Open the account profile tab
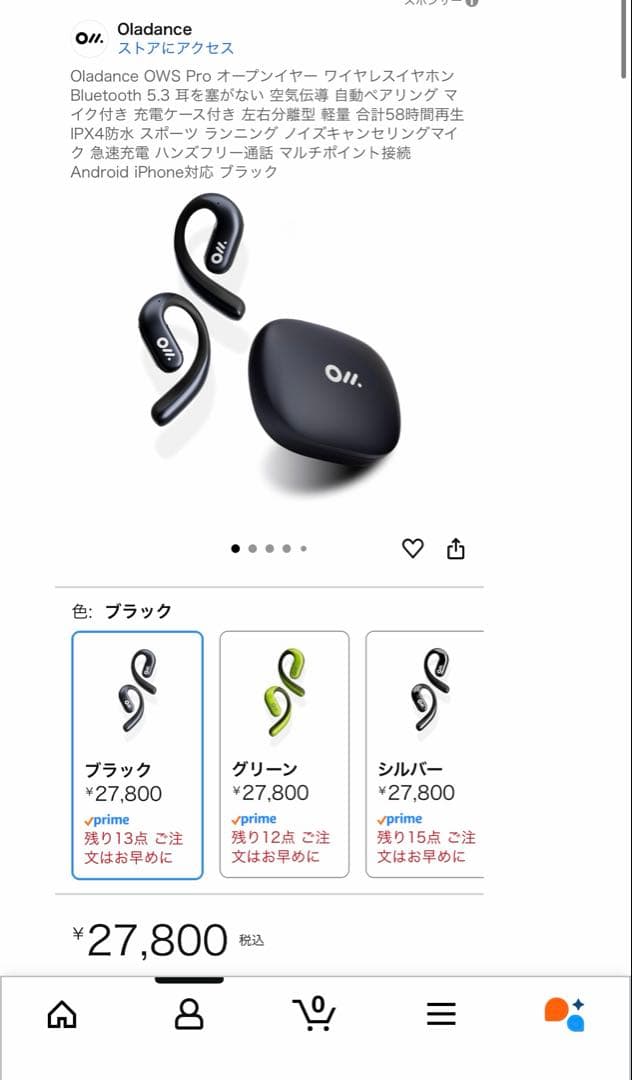 [189, 1015]
